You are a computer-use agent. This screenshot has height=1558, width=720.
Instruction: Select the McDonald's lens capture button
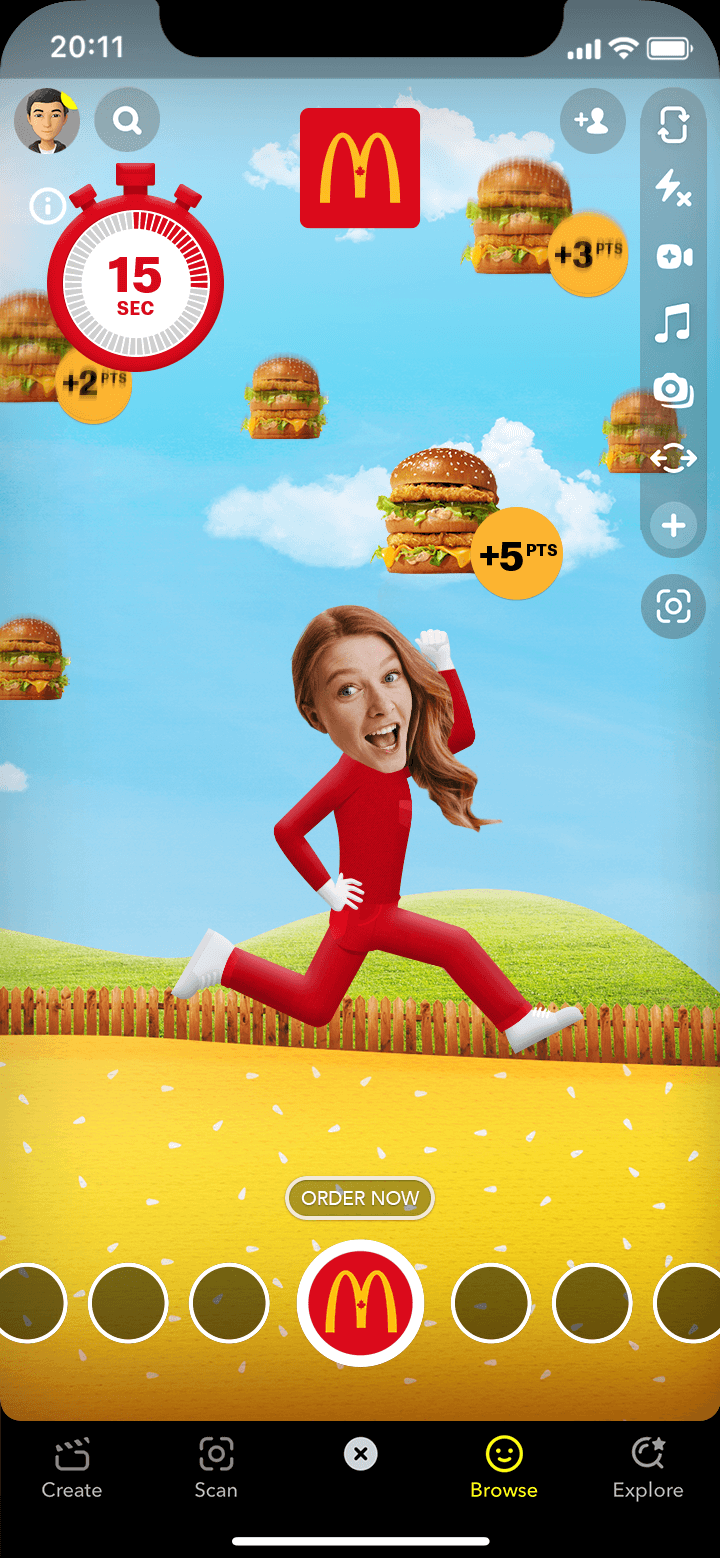[360, 1303]
